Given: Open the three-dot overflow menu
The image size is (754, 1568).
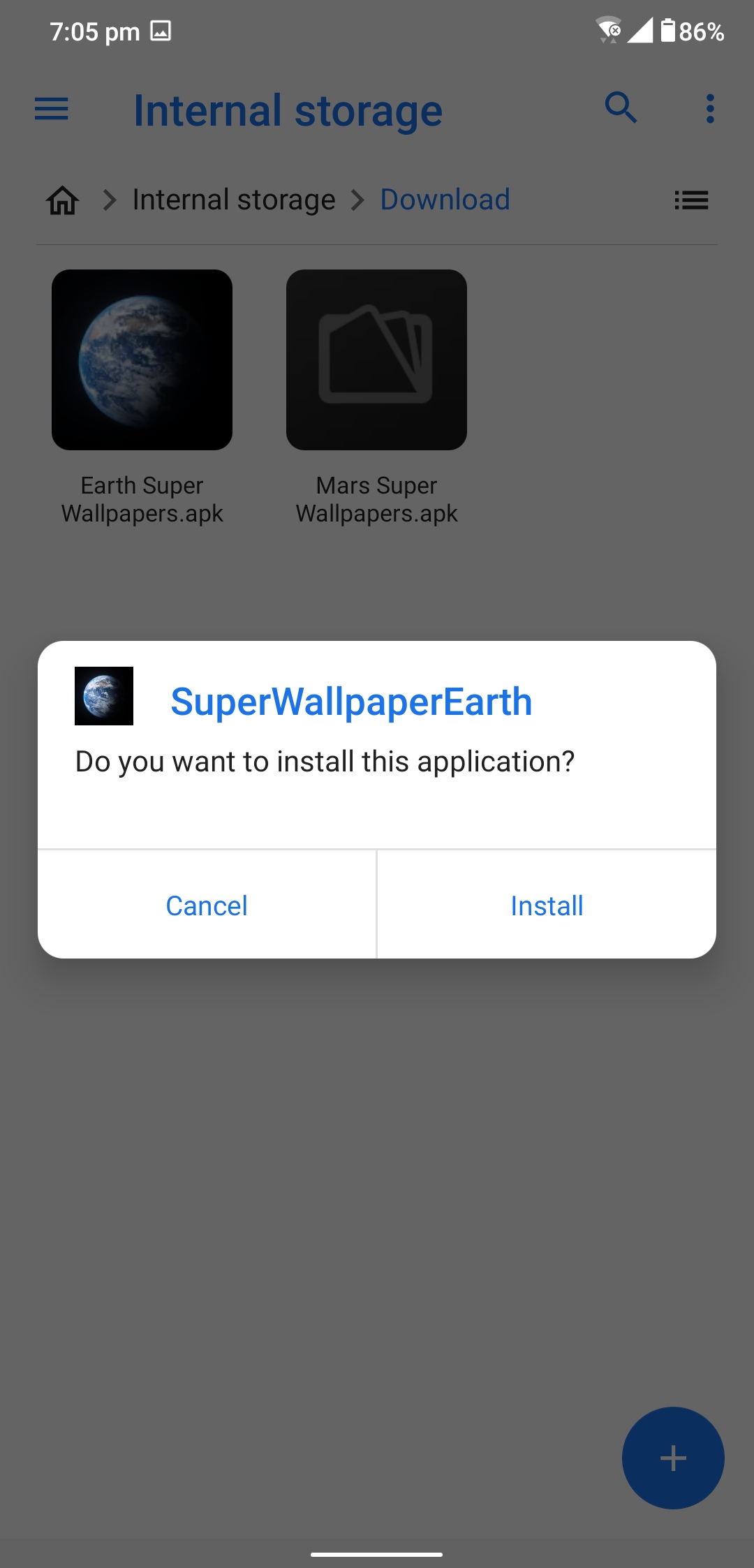Looking at the screenshot, I should pyautogui.click(x=710, y=109).
